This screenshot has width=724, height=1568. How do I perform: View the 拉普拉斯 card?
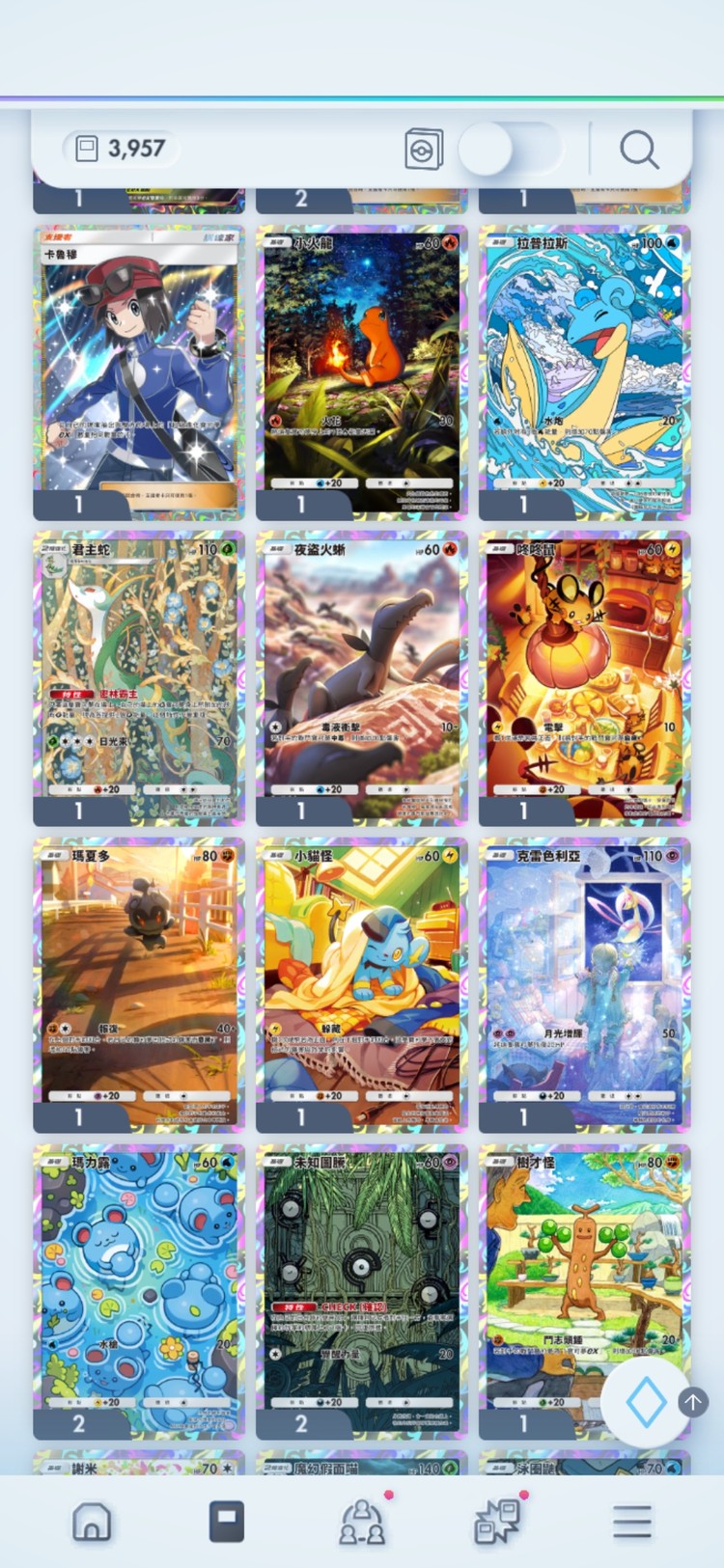coord(585,372)
